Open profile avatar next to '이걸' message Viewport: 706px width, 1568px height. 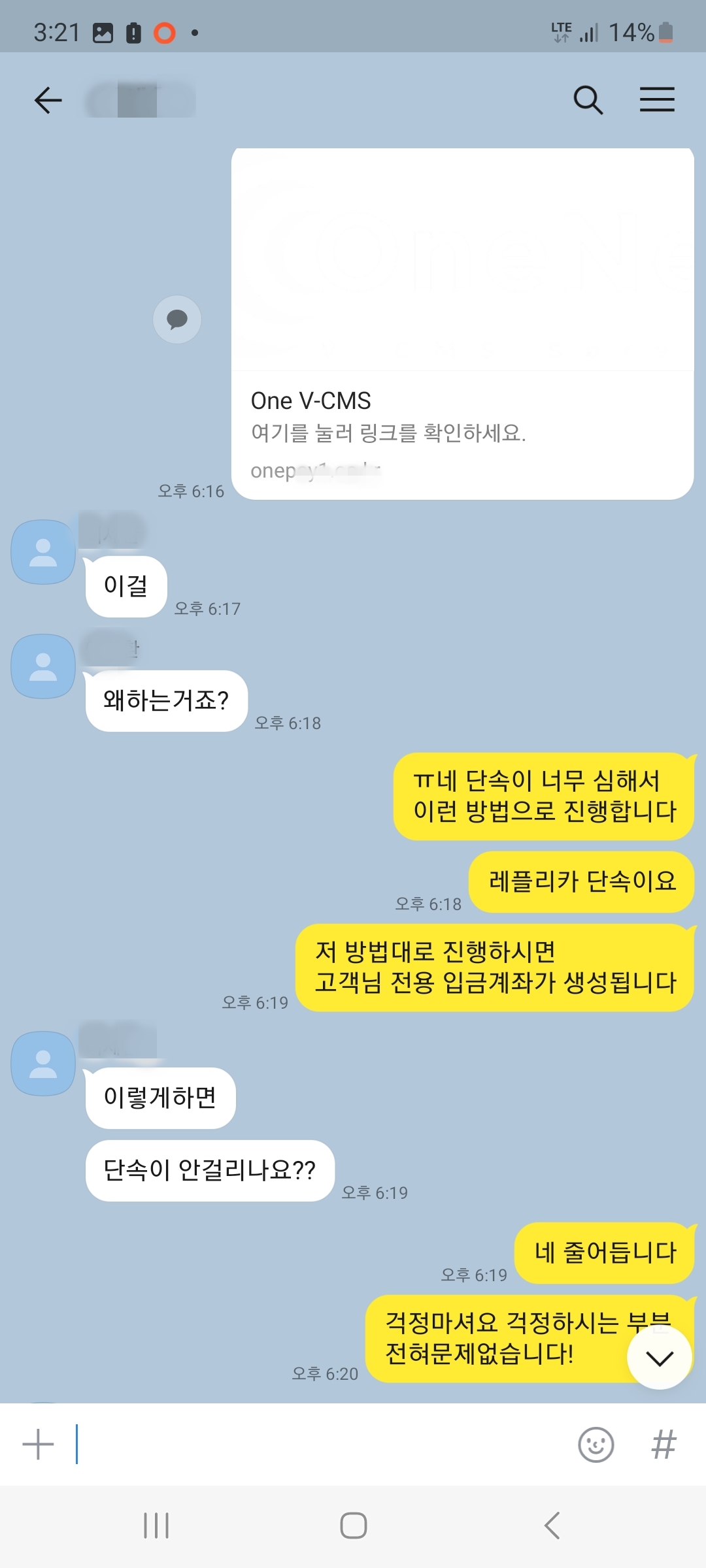[43, 552]
